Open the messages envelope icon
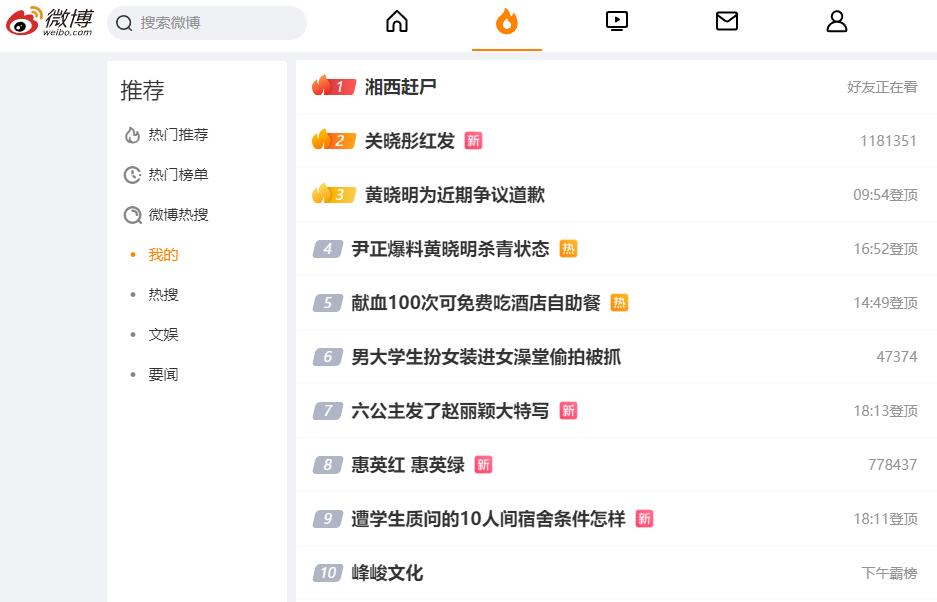937x602 pixels. coord(727,22)
